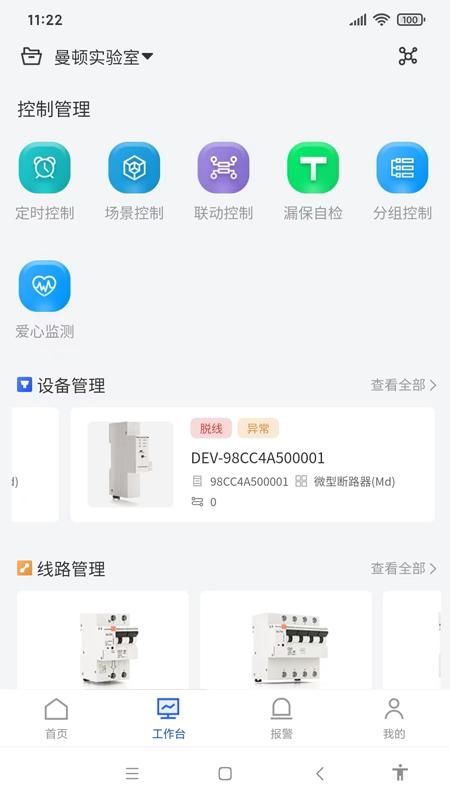Viewport: 450px width, 800px height.
Task: Open 分组控制 group control
Action: [x=402, y=182]
